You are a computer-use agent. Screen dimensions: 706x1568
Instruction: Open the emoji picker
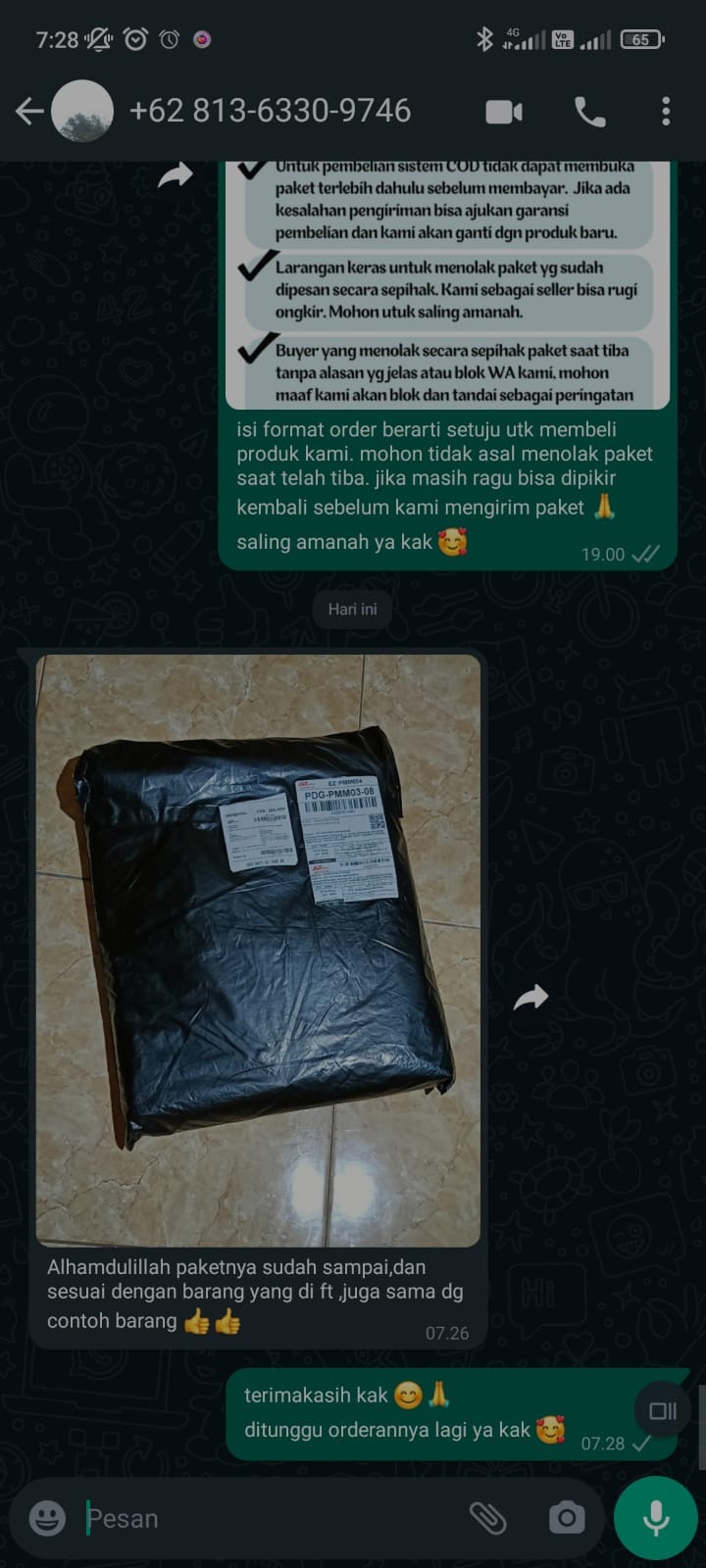46,1518
